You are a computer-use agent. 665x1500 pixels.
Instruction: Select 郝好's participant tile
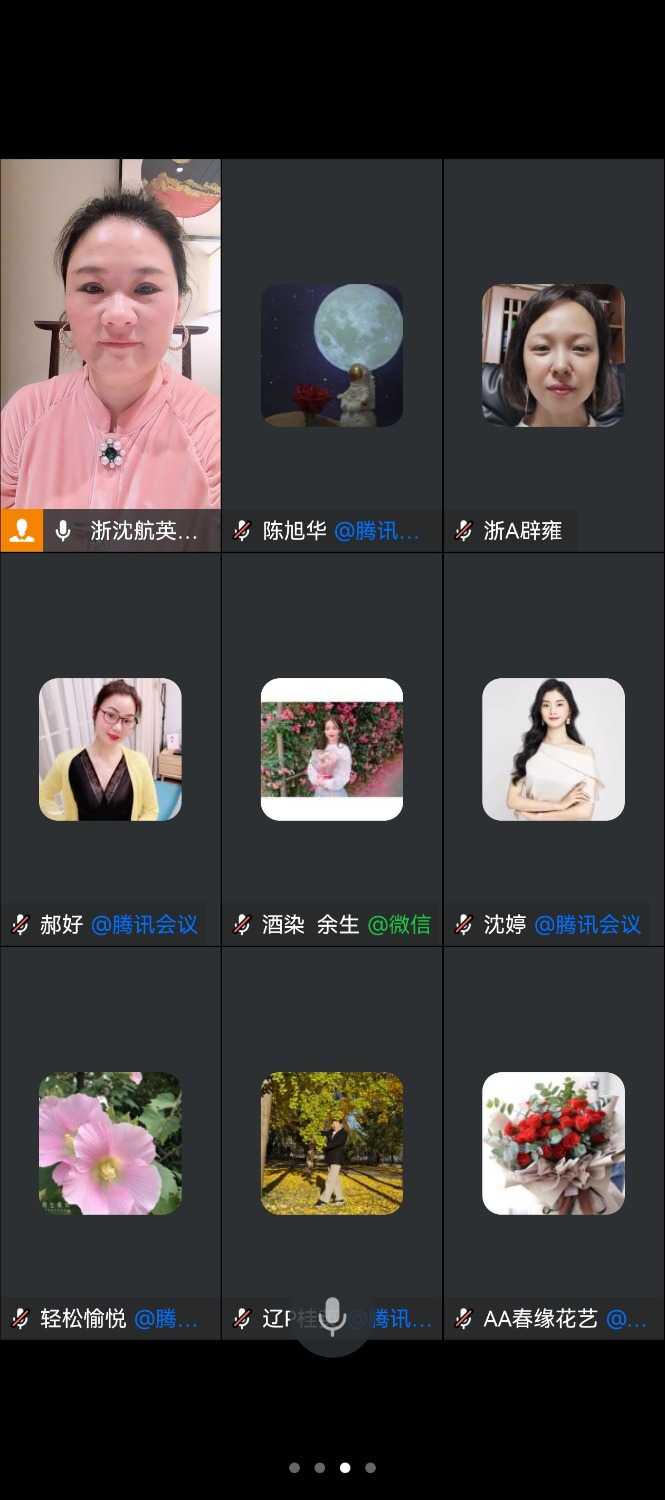(110, 749)
